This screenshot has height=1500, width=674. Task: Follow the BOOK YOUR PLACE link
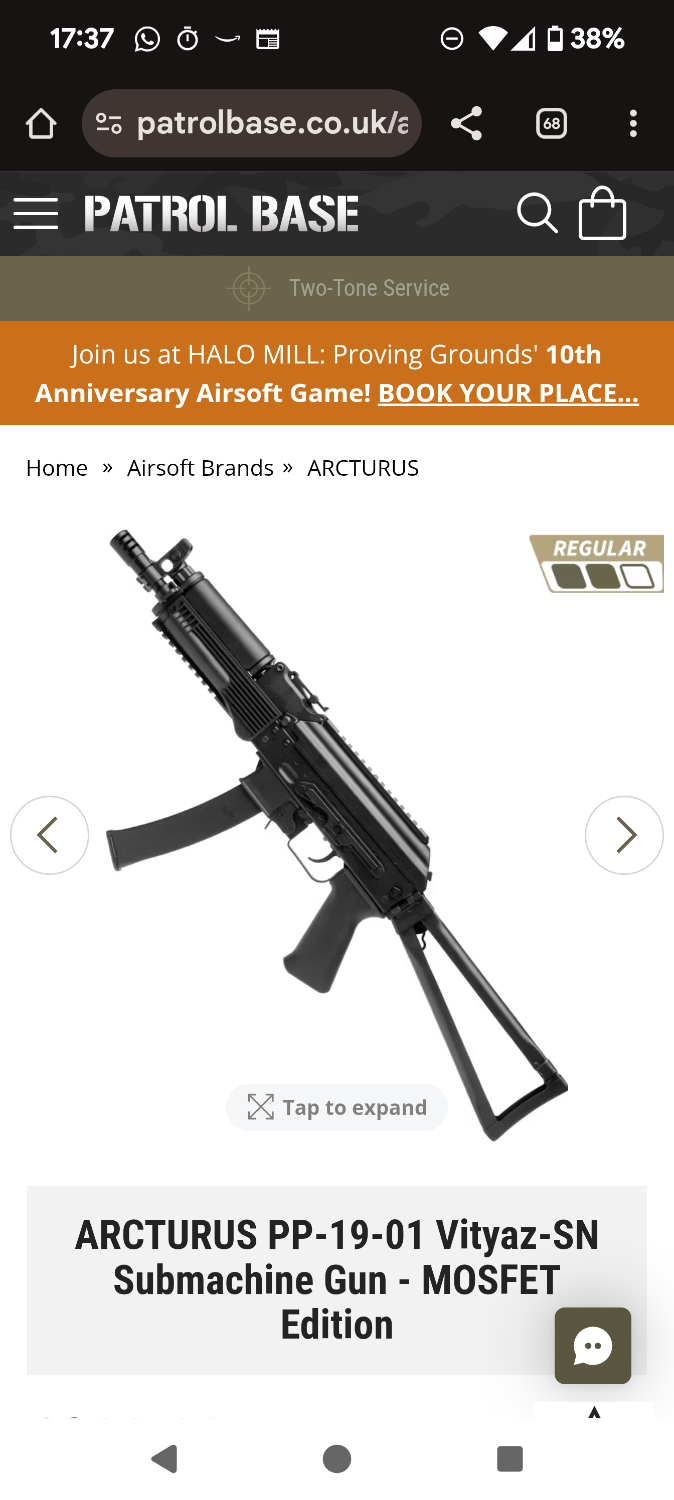[508, 393]
